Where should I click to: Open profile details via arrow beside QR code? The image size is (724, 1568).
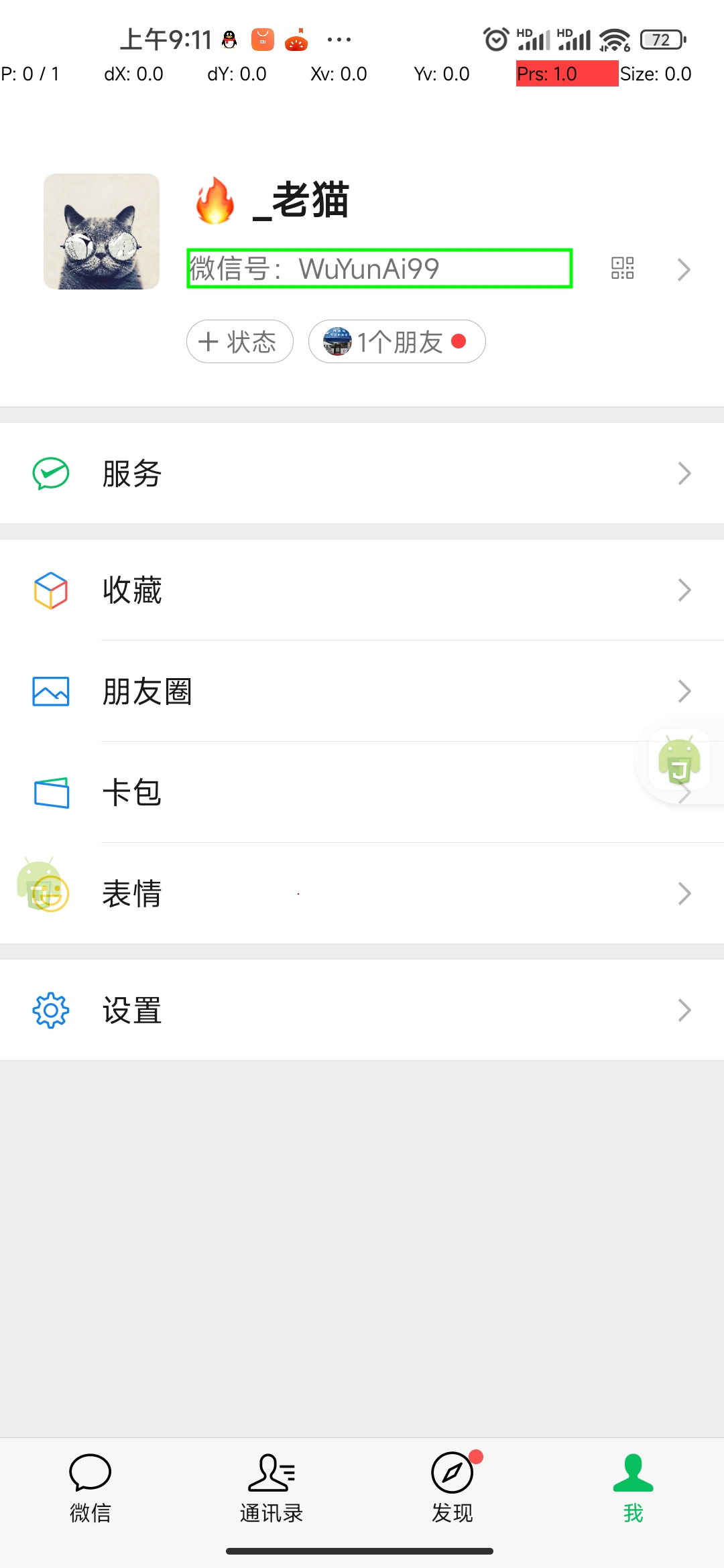[x=684, y=269]
